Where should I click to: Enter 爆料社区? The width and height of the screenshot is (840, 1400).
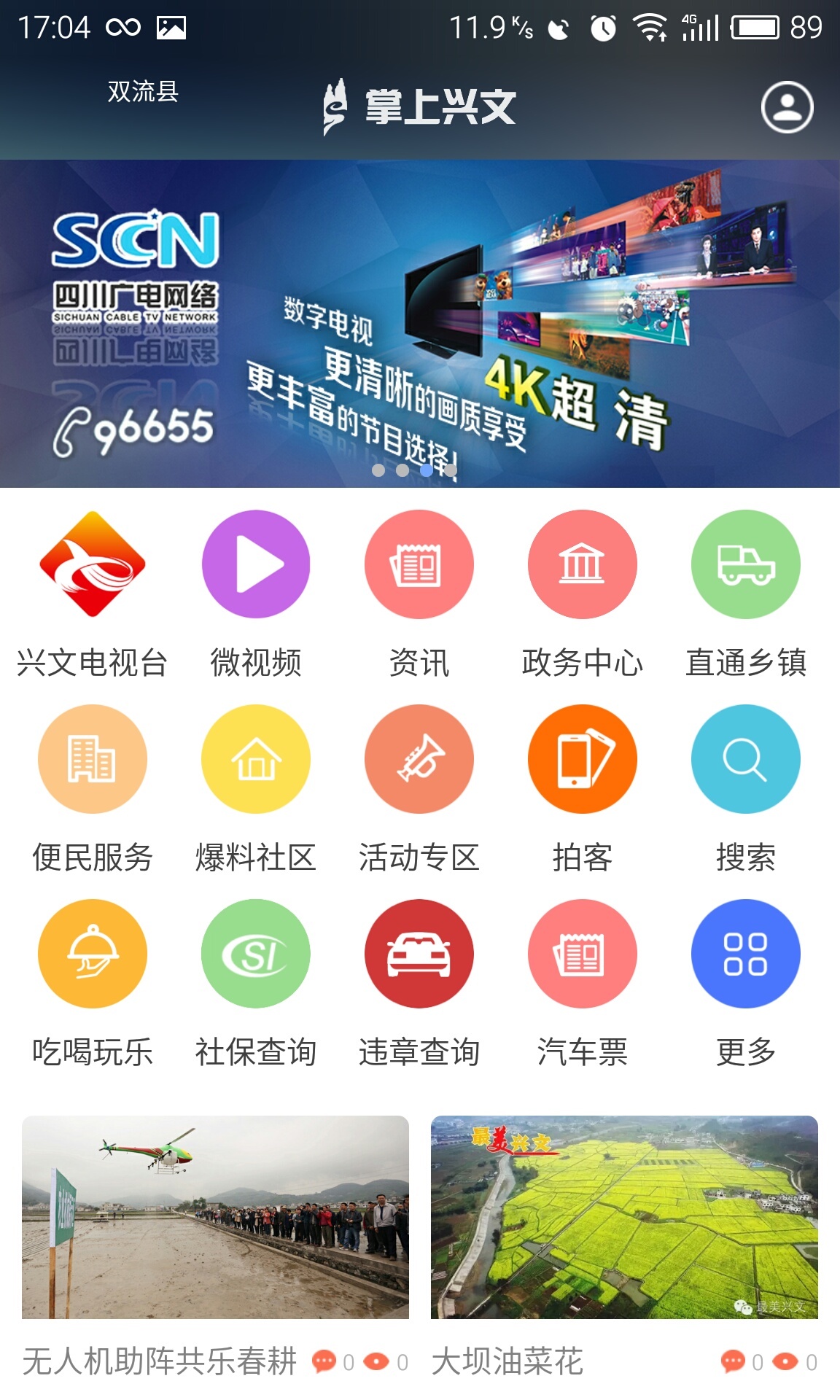click(256, 759)
